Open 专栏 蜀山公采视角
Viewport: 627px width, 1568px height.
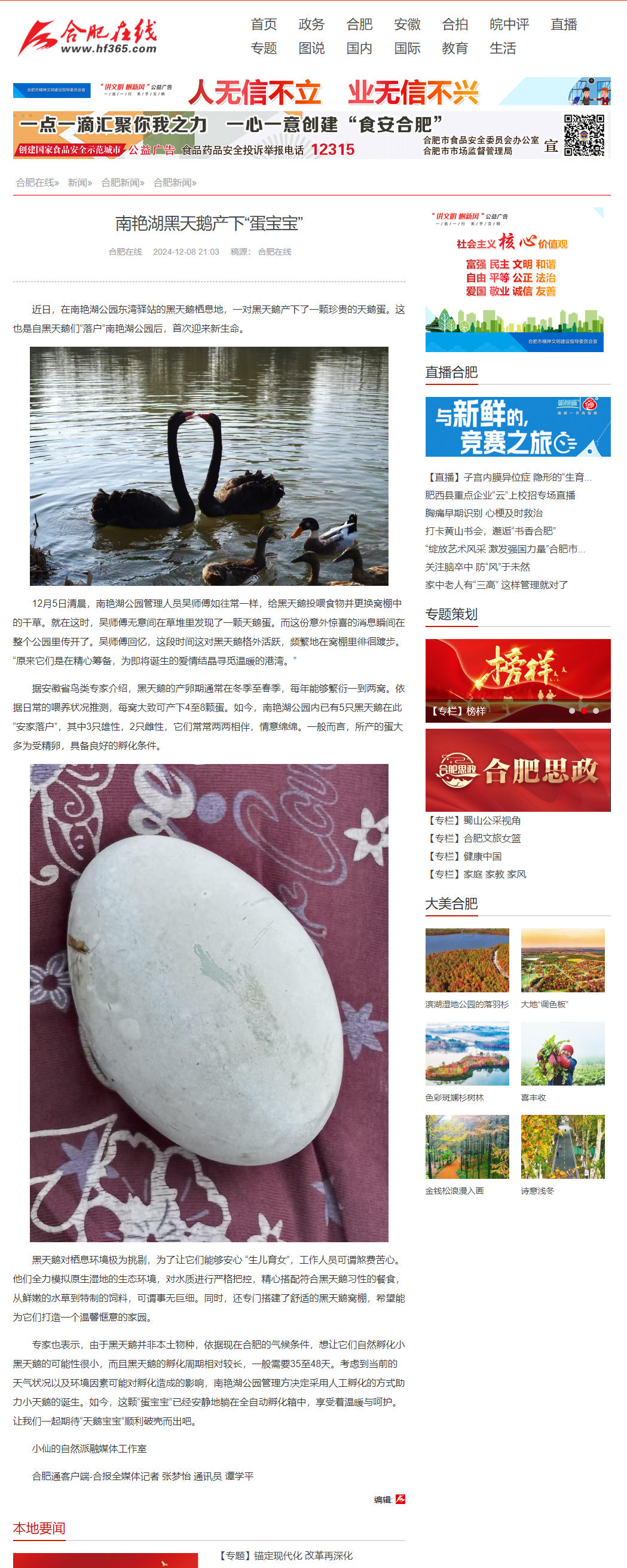(x=473, y=821)
